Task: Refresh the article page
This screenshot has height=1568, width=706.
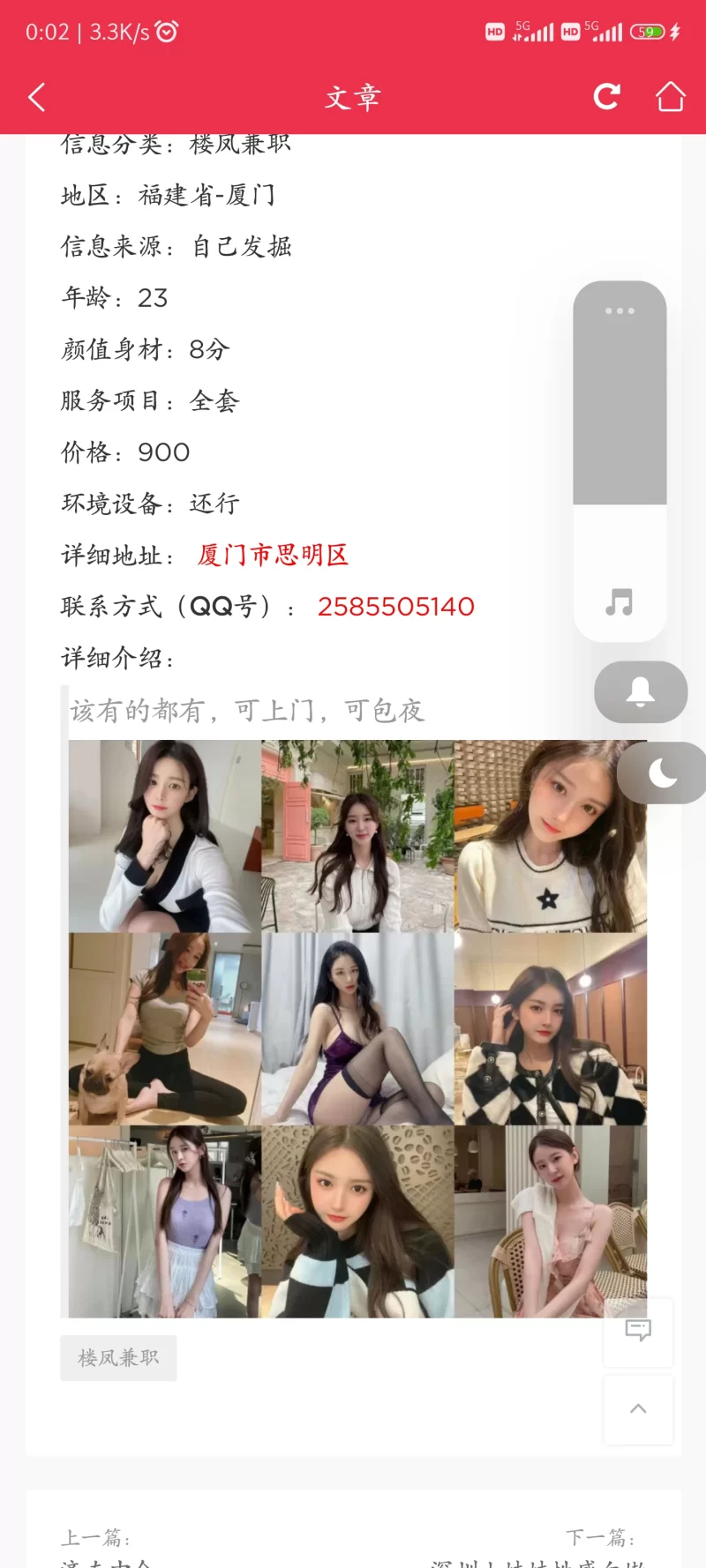Action: [606, 96]
